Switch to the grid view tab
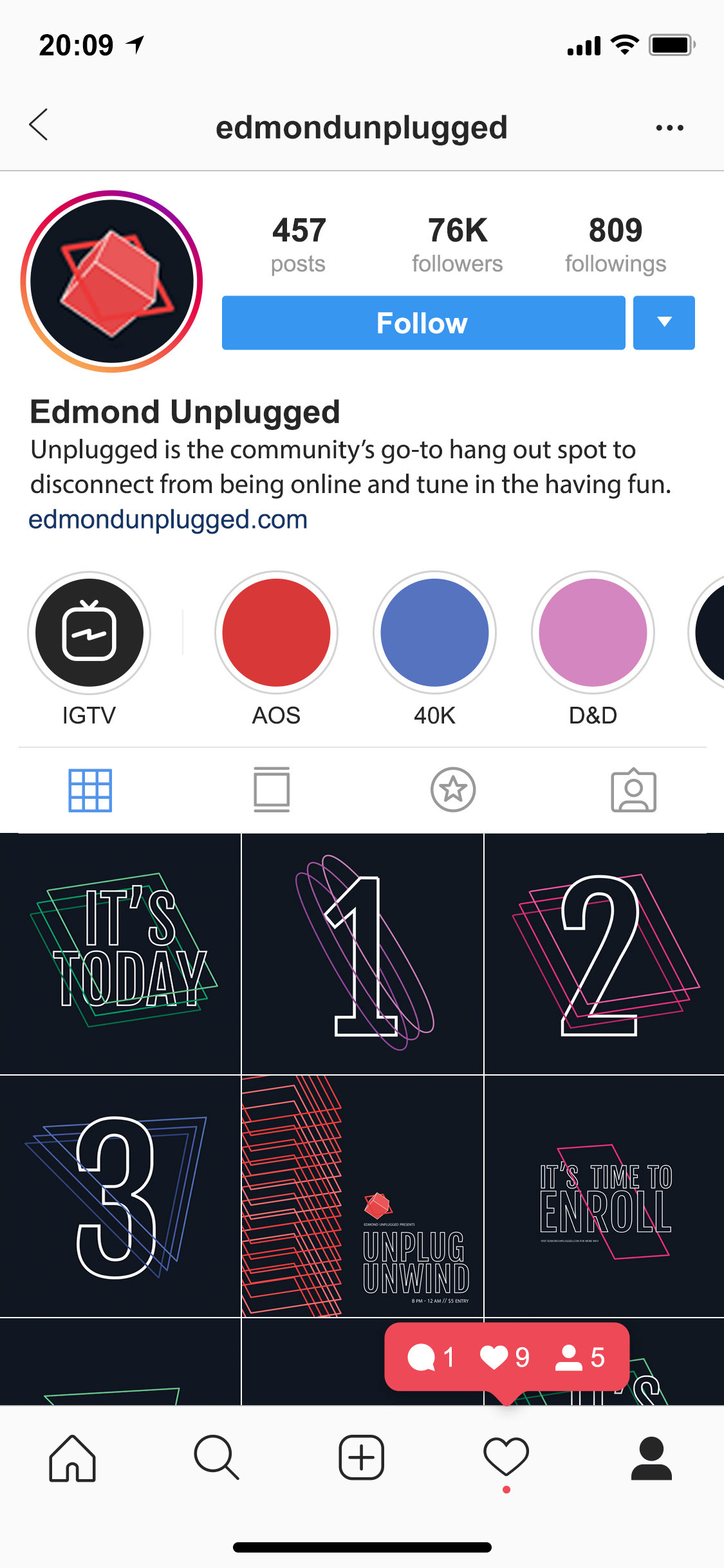 coord(90,790)
